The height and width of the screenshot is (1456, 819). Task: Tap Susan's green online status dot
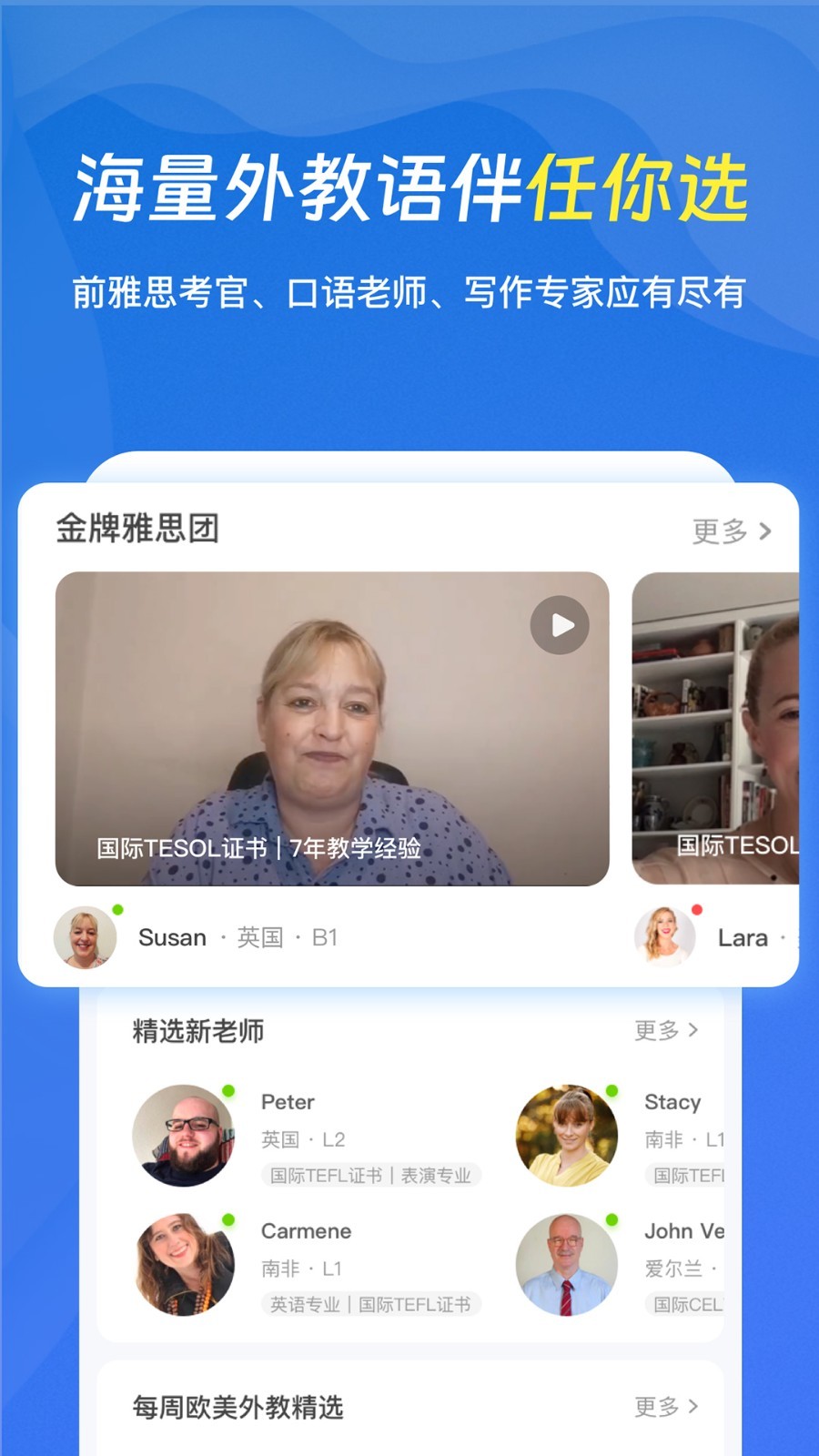coord(116,910)
